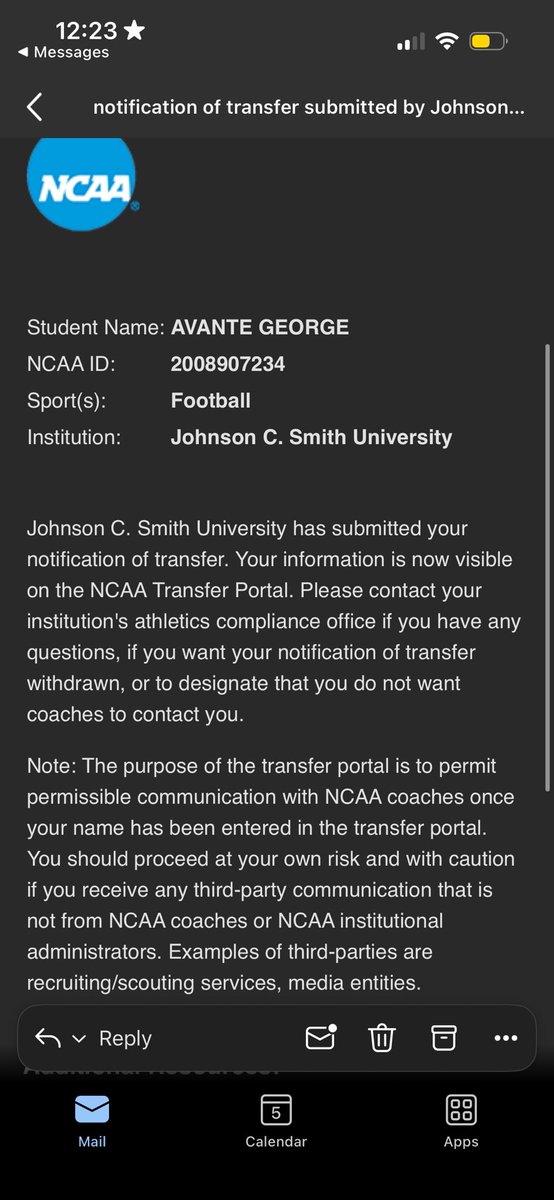Expand reply options chevron

(x=79, y=1038)
